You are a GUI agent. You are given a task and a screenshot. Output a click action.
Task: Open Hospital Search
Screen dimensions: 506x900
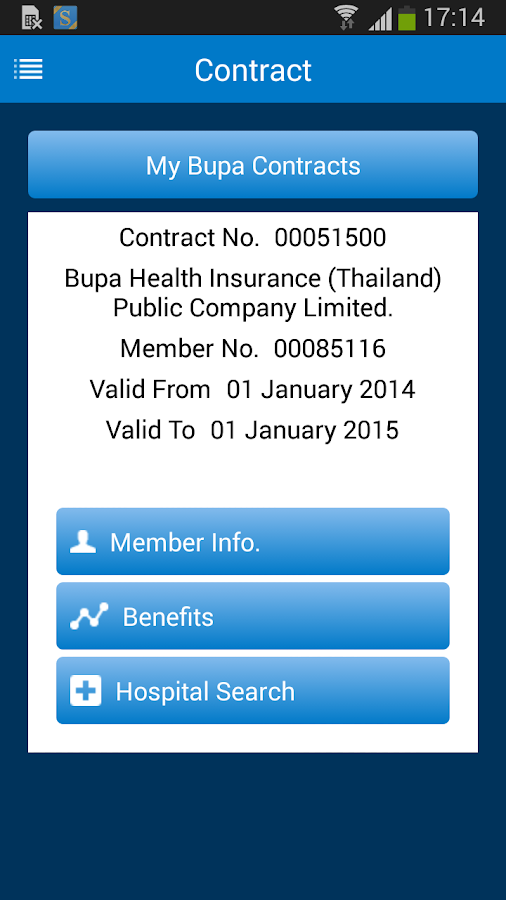click(x=253, y=690)
